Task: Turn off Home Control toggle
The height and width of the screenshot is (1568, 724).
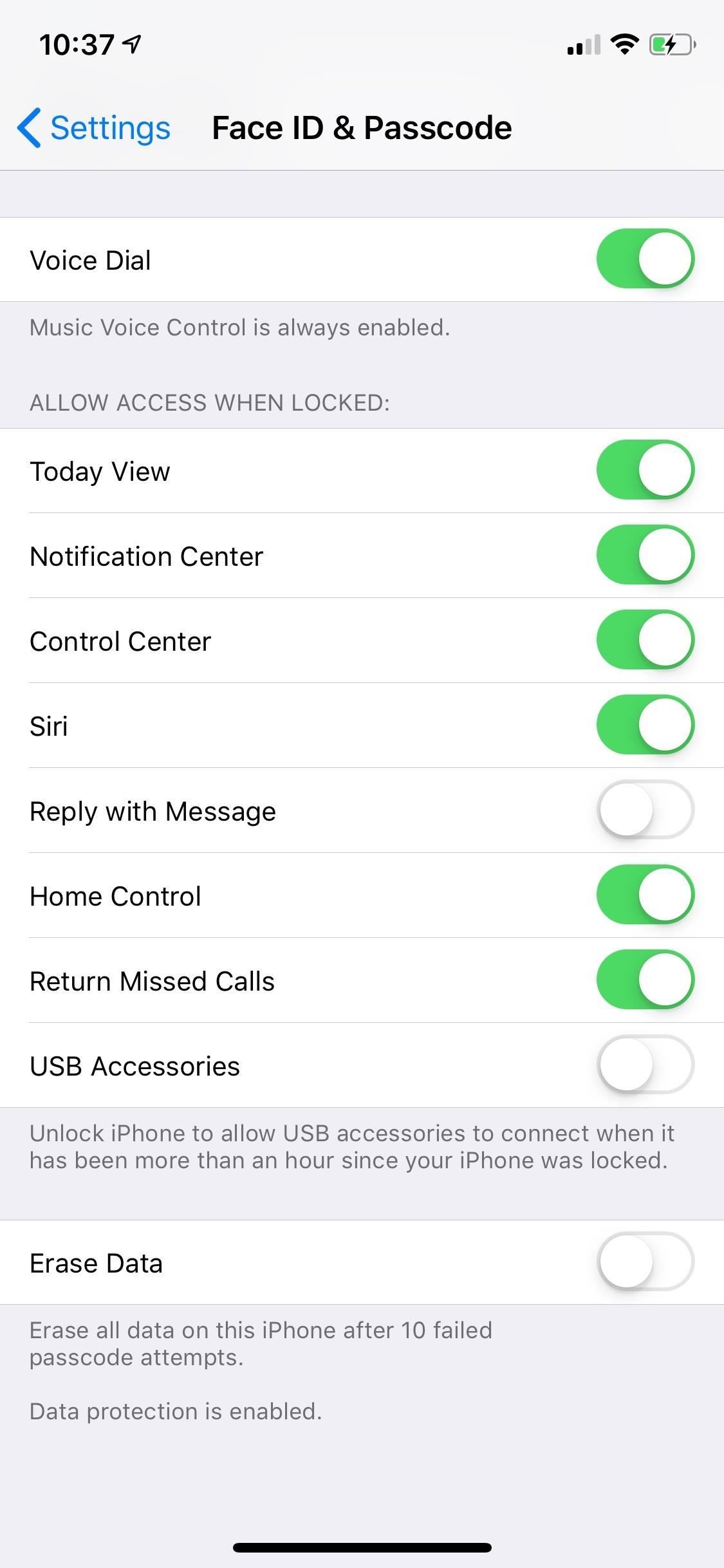Action: tap(645, 895)
